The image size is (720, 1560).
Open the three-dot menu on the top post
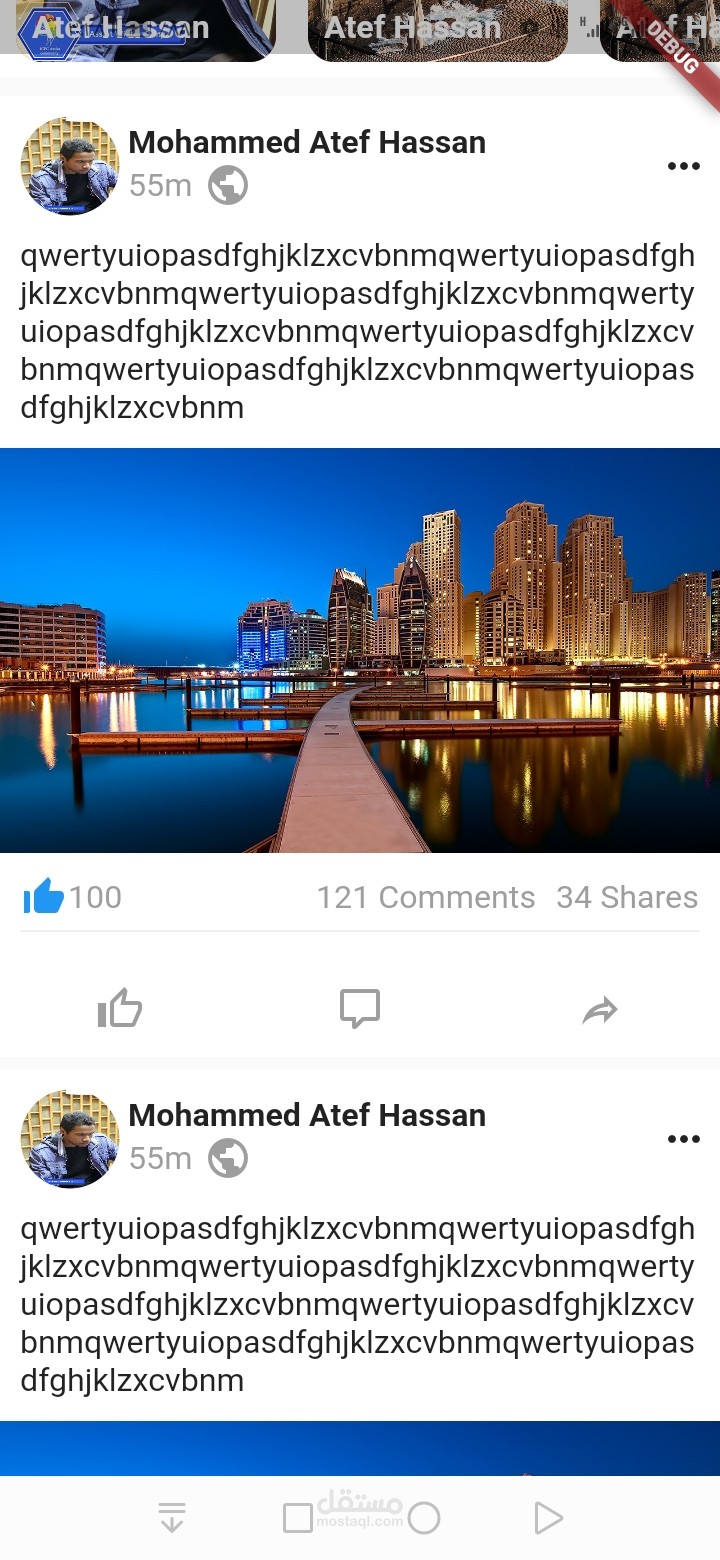683,166
